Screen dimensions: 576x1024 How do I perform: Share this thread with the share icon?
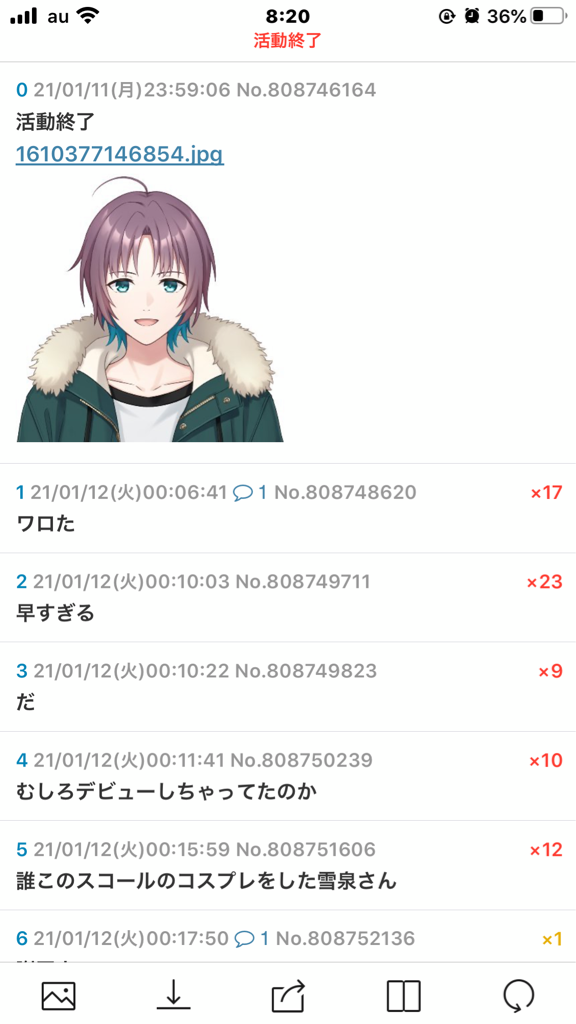click(x=288, y=996)
